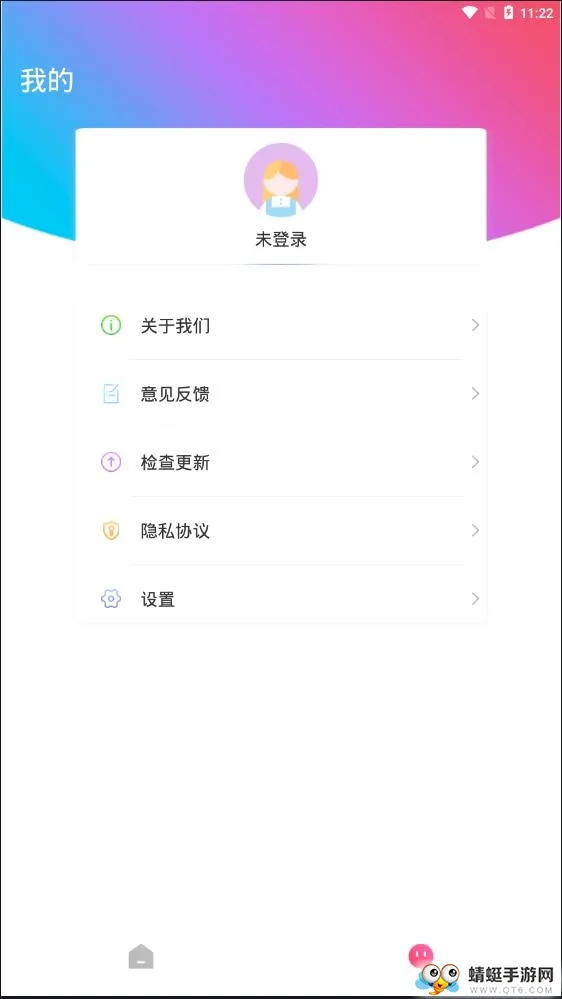Screen dimensions: 562x999
Task: View the 隐私协议 privacy agreement
Action: pos(281,530)
